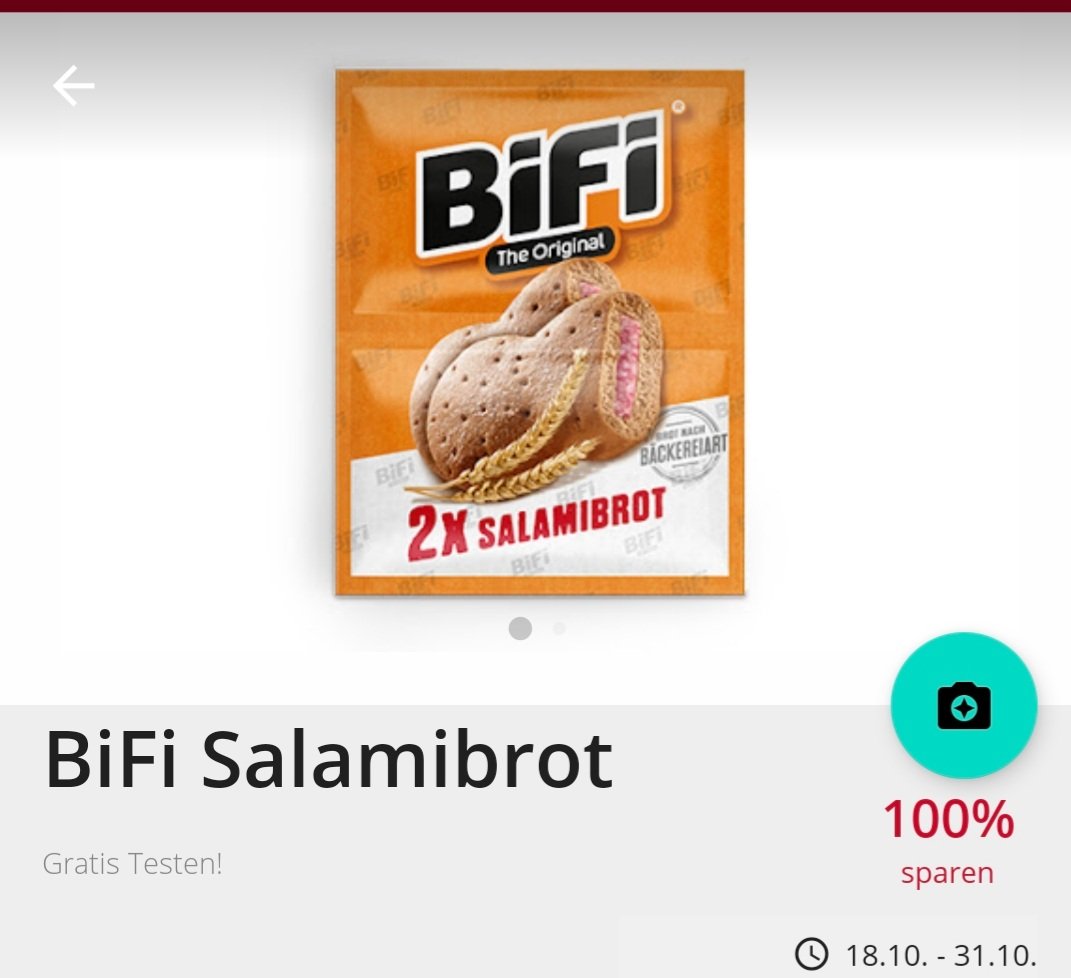Viewport: 1071px width, 978px height.
Task: Open the BiFi Salamibrot product image
Action: [540, 332]
